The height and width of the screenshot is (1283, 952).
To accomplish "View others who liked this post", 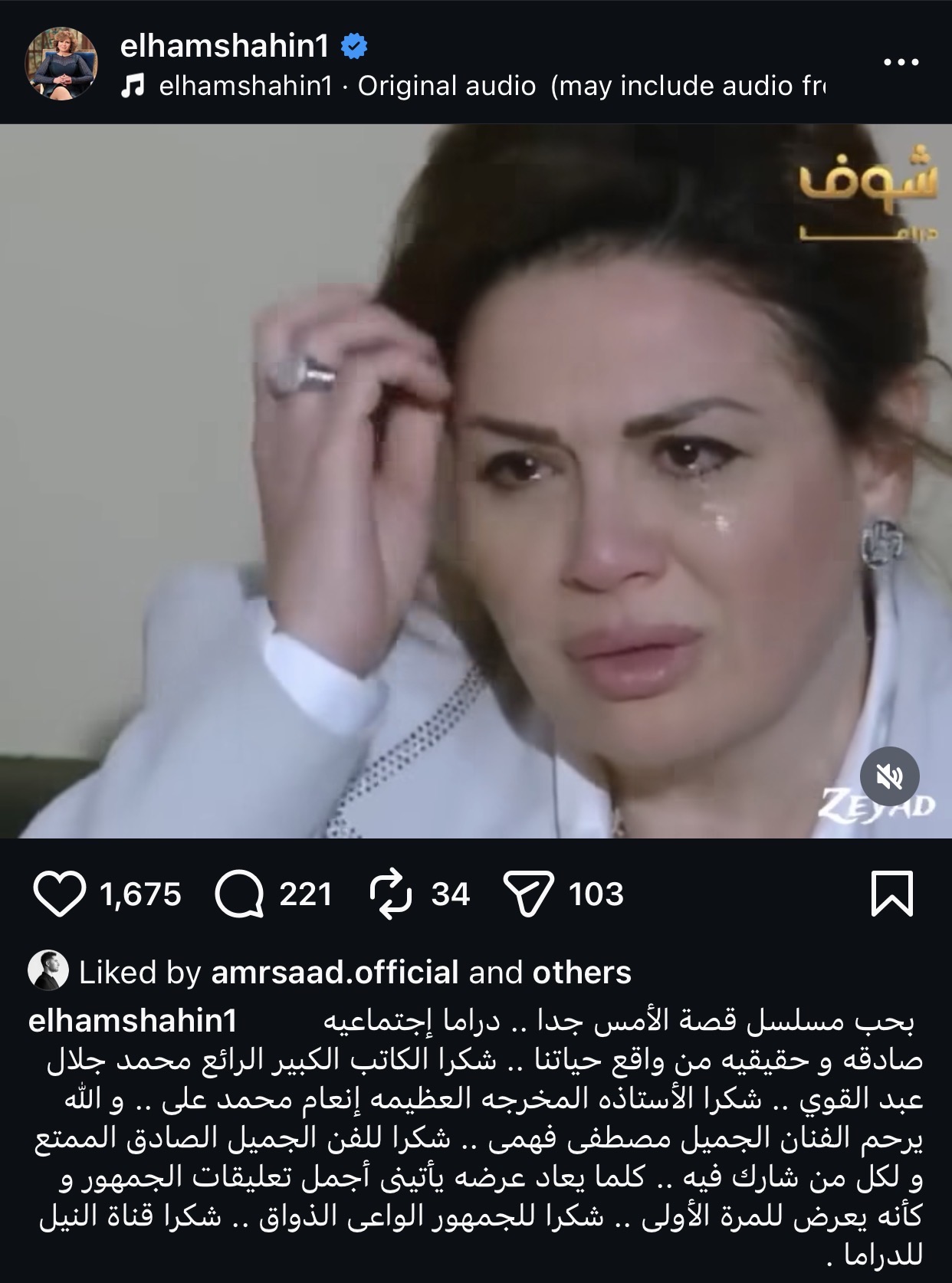I will coord(581,972).
